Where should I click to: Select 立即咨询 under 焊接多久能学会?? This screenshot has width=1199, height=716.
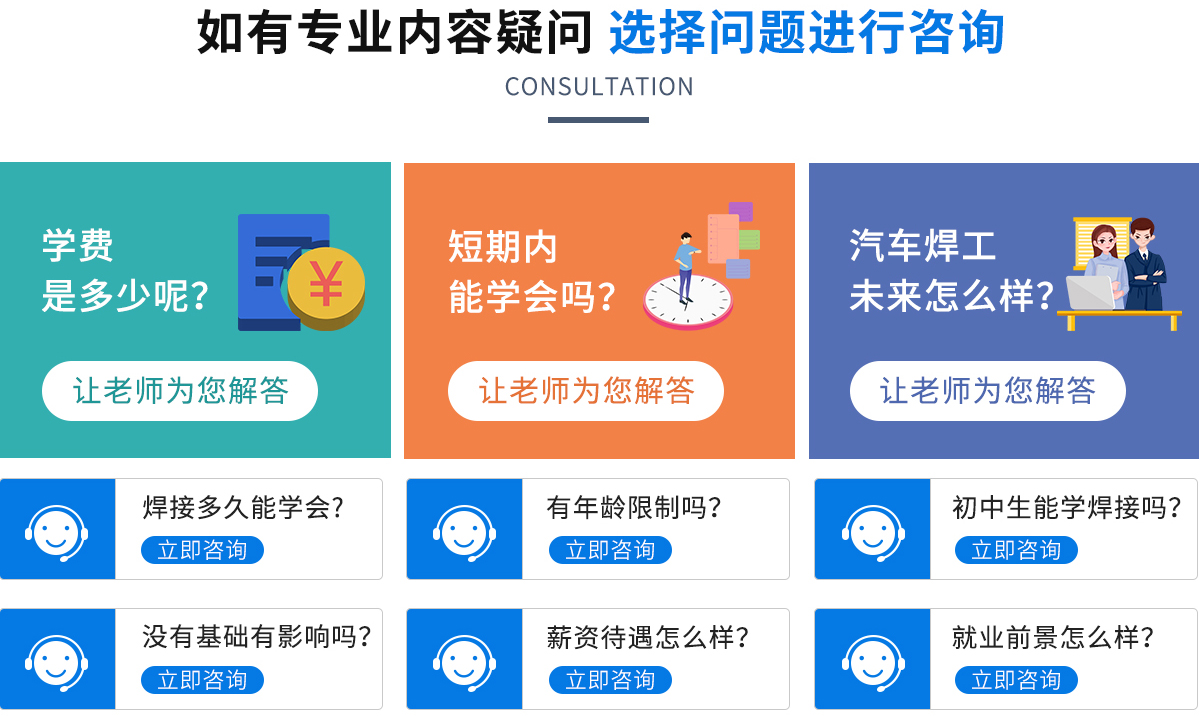coord(202,550)
